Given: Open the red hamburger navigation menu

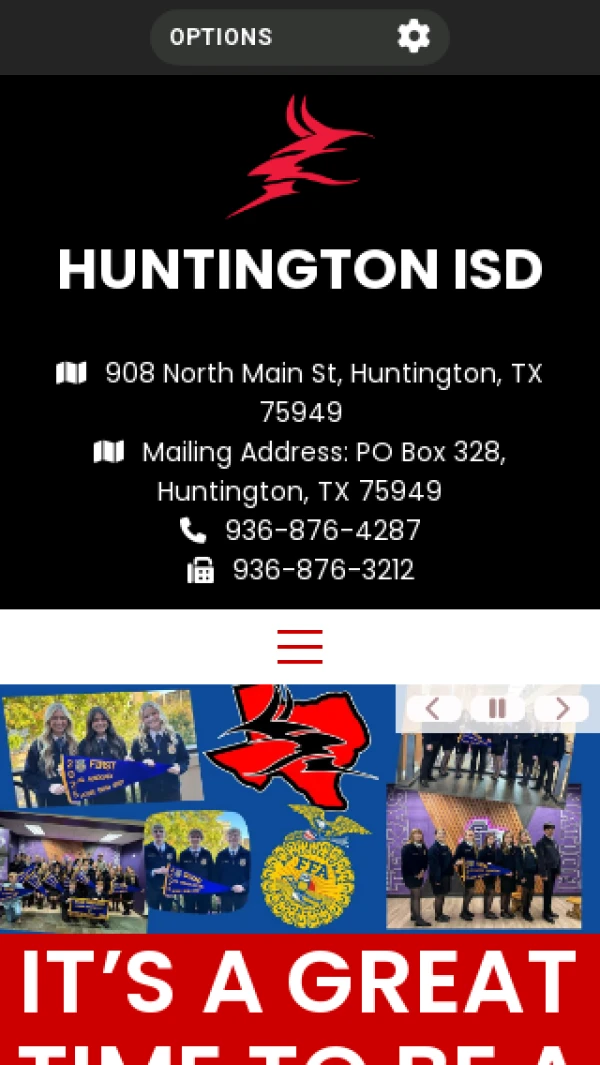Looking at the screenshot, I should coord(300,647).
